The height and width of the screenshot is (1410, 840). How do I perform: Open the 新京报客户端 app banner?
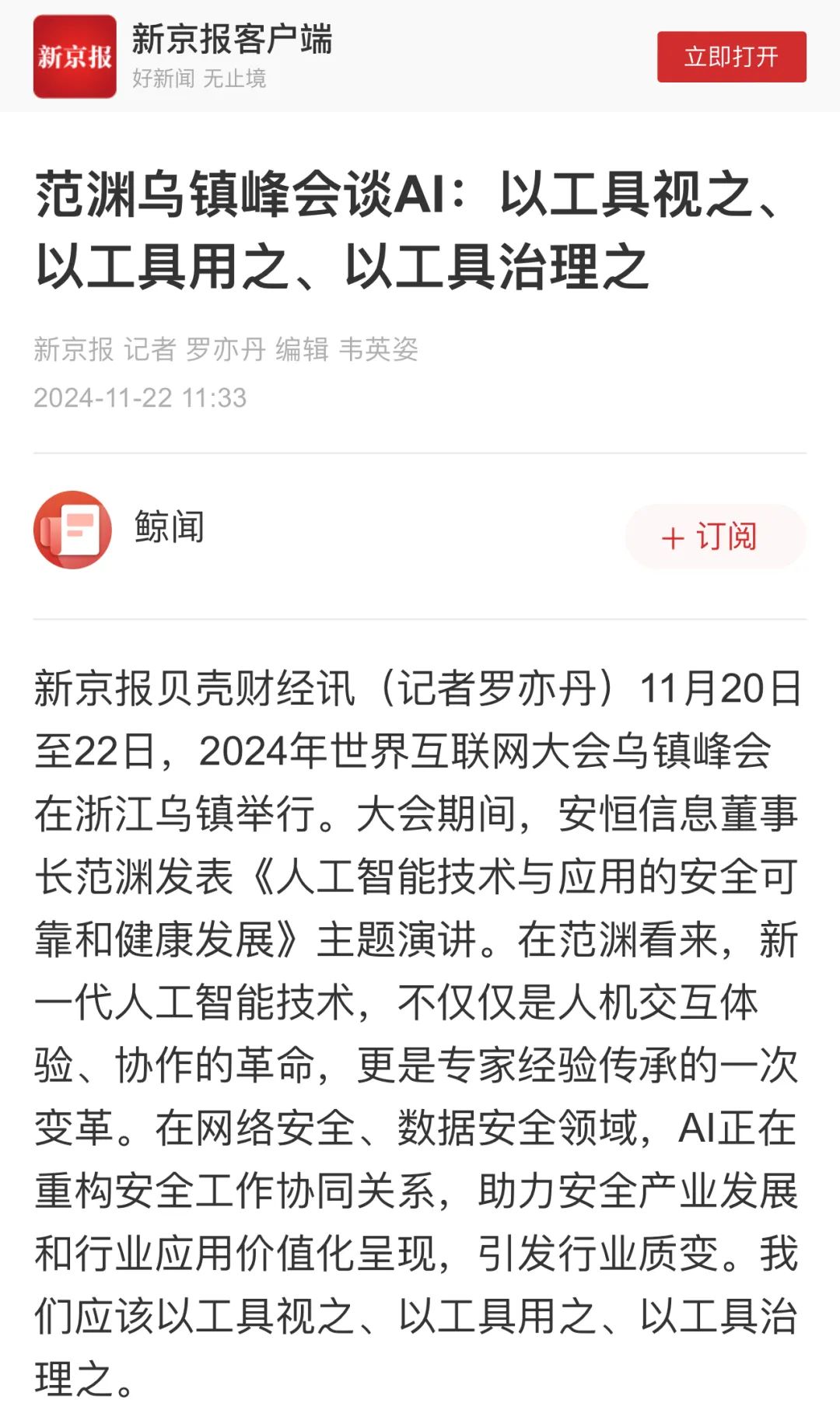[x=231, y=56]
